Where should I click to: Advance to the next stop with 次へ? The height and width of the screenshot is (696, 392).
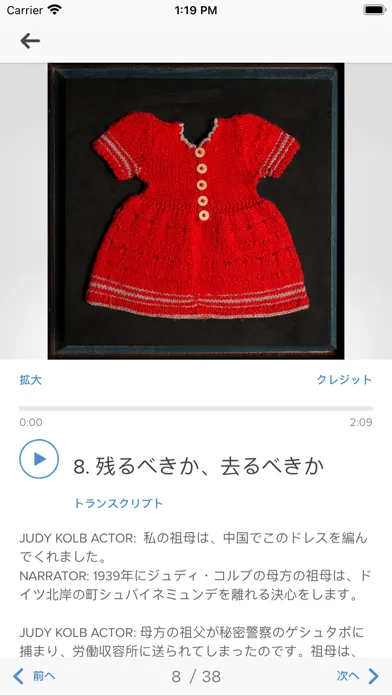(x=358, y=676)
